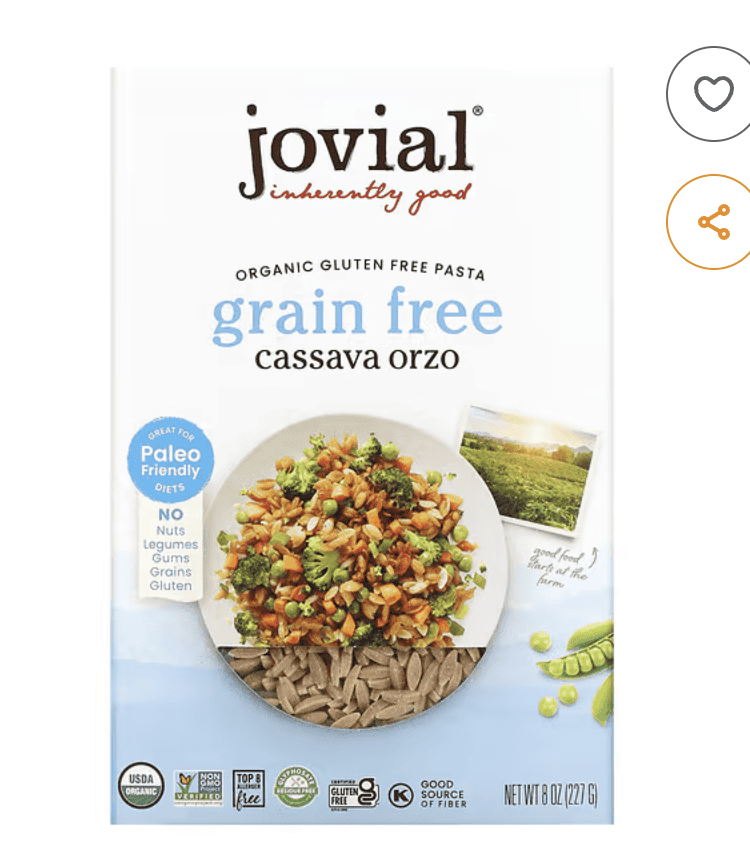Share this product
The height and width of the screenshot is (856, 750).
pos(713,222)
